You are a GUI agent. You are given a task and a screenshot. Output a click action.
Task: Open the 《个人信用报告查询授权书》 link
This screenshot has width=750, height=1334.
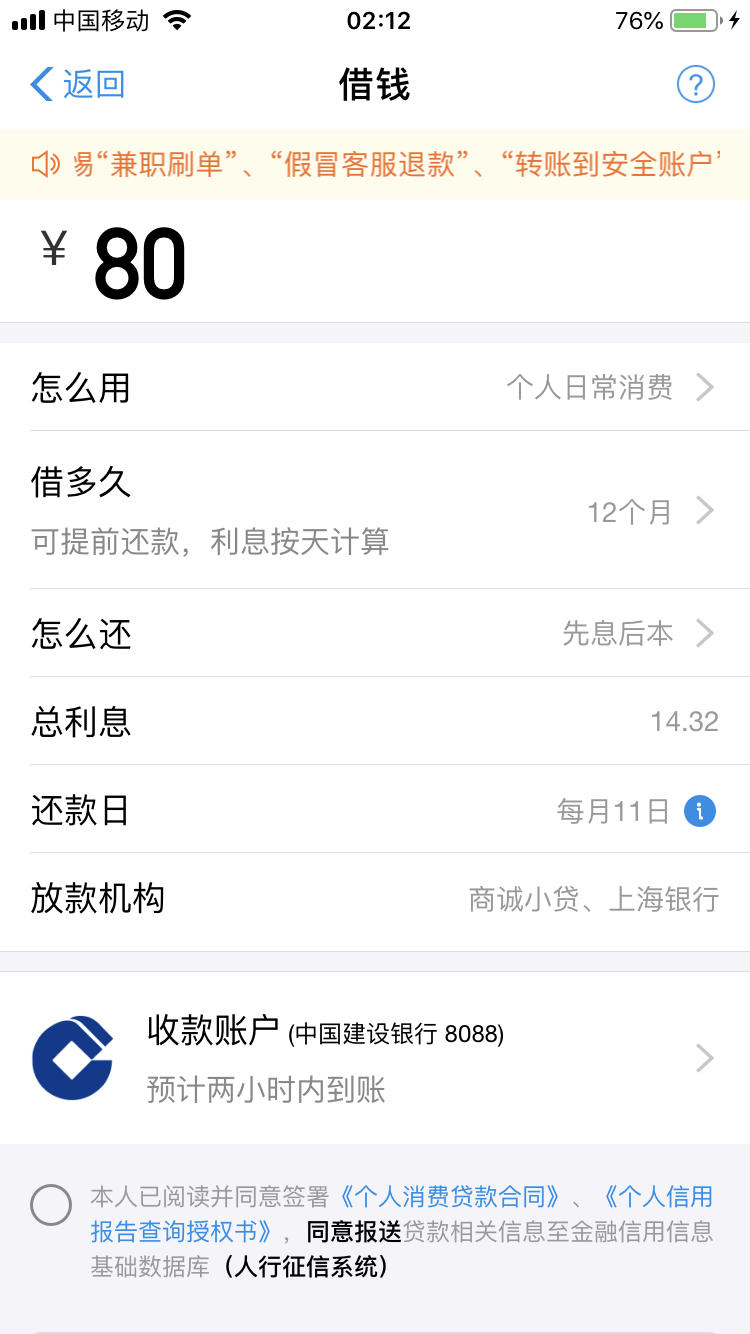pyautogui.click(x=180, y=1231)
